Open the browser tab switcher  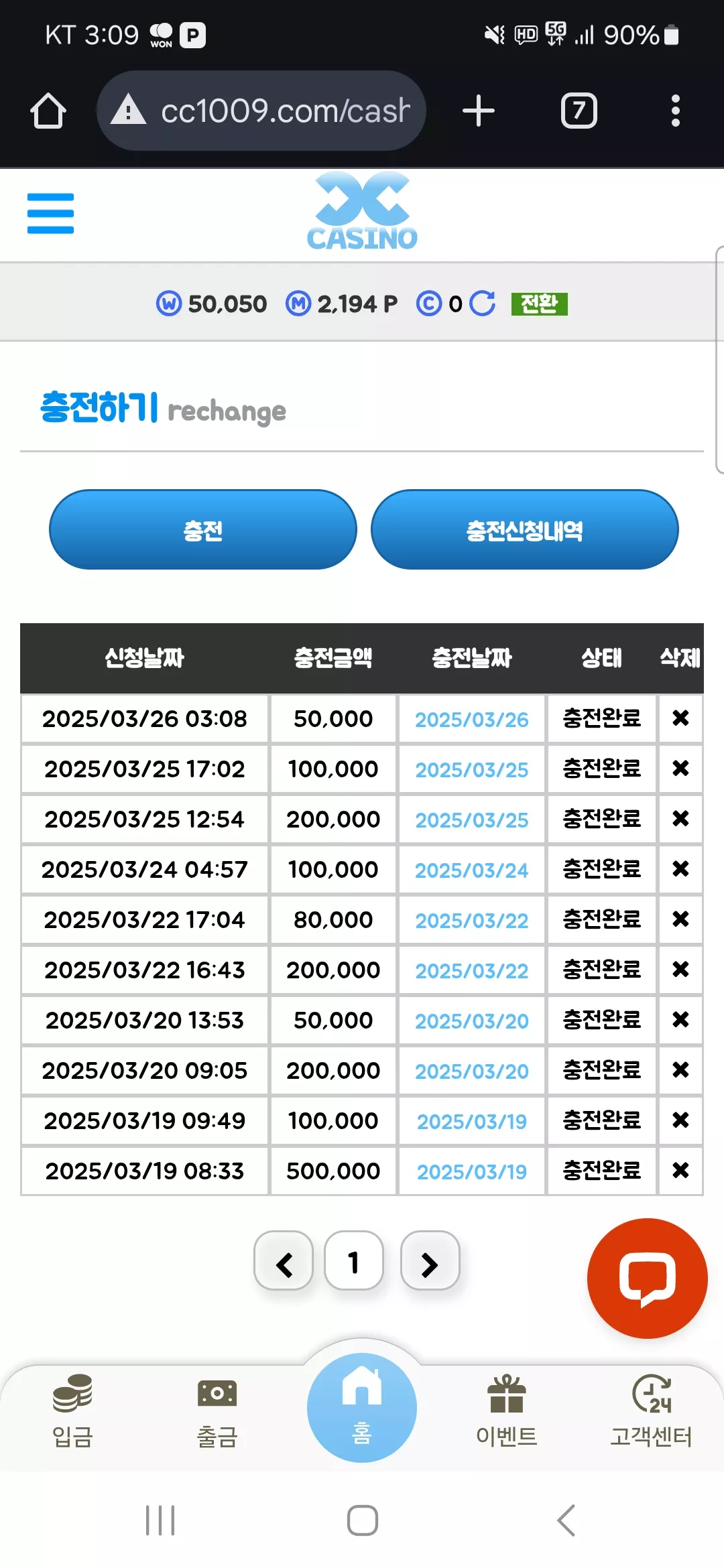coord(579,111)
